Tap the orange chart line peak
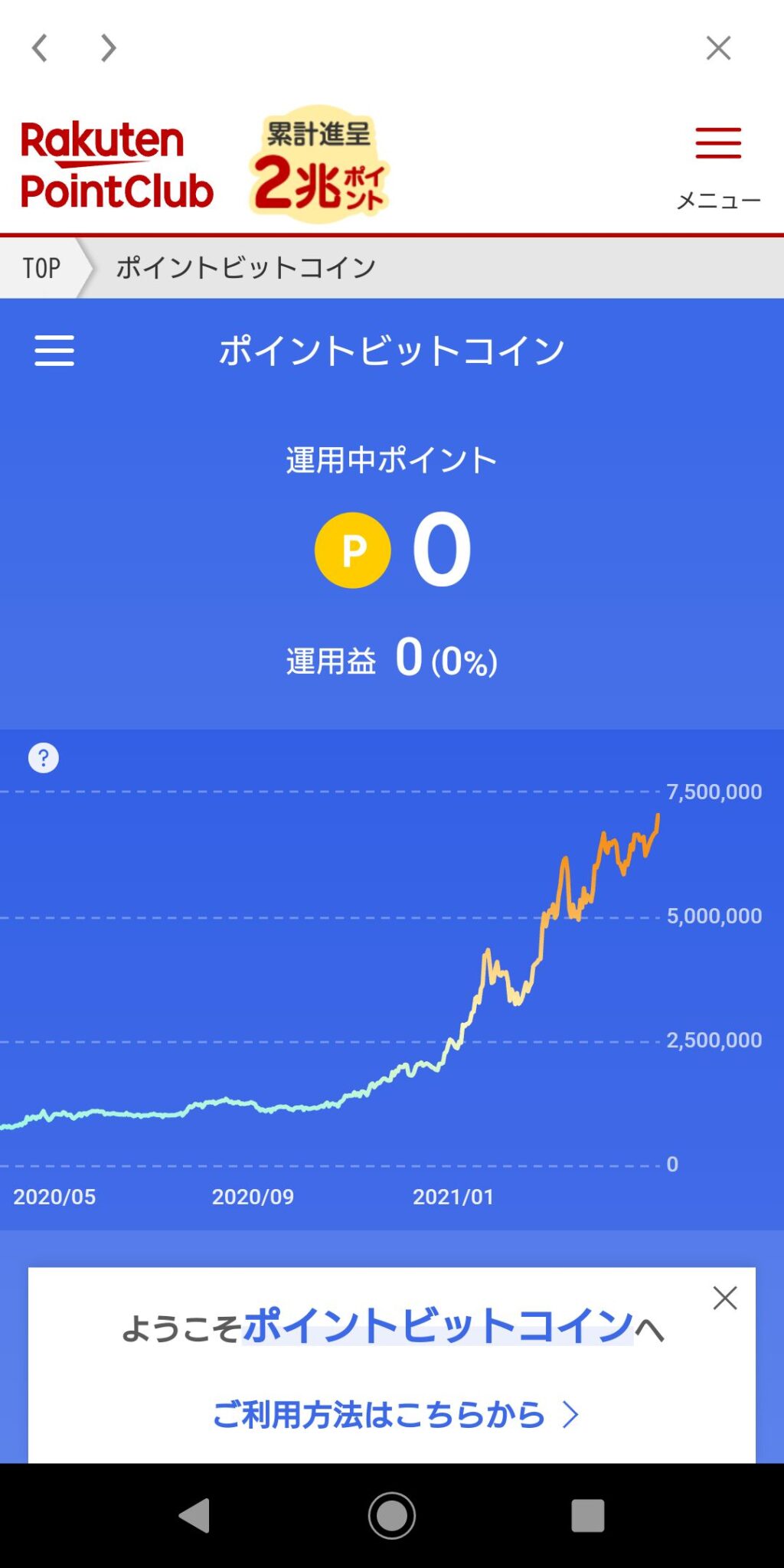The height and width of the screenshot is (1568, 784). [x=659, y=815]
